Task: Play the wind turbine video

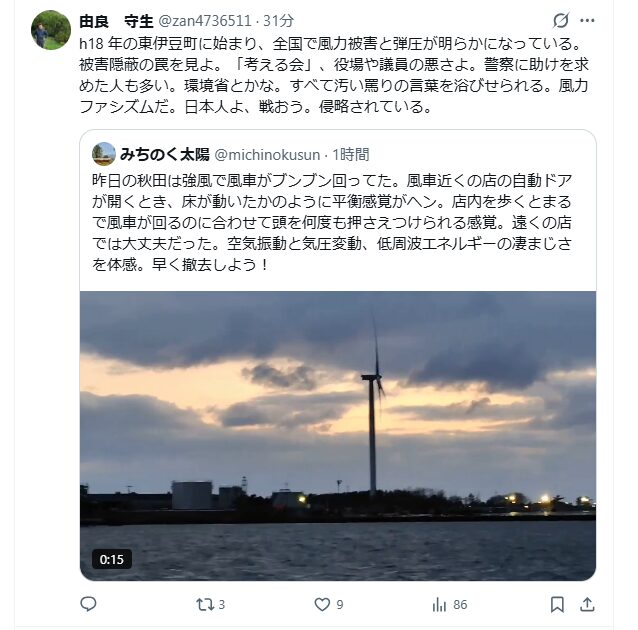Action: click(338, 435)
